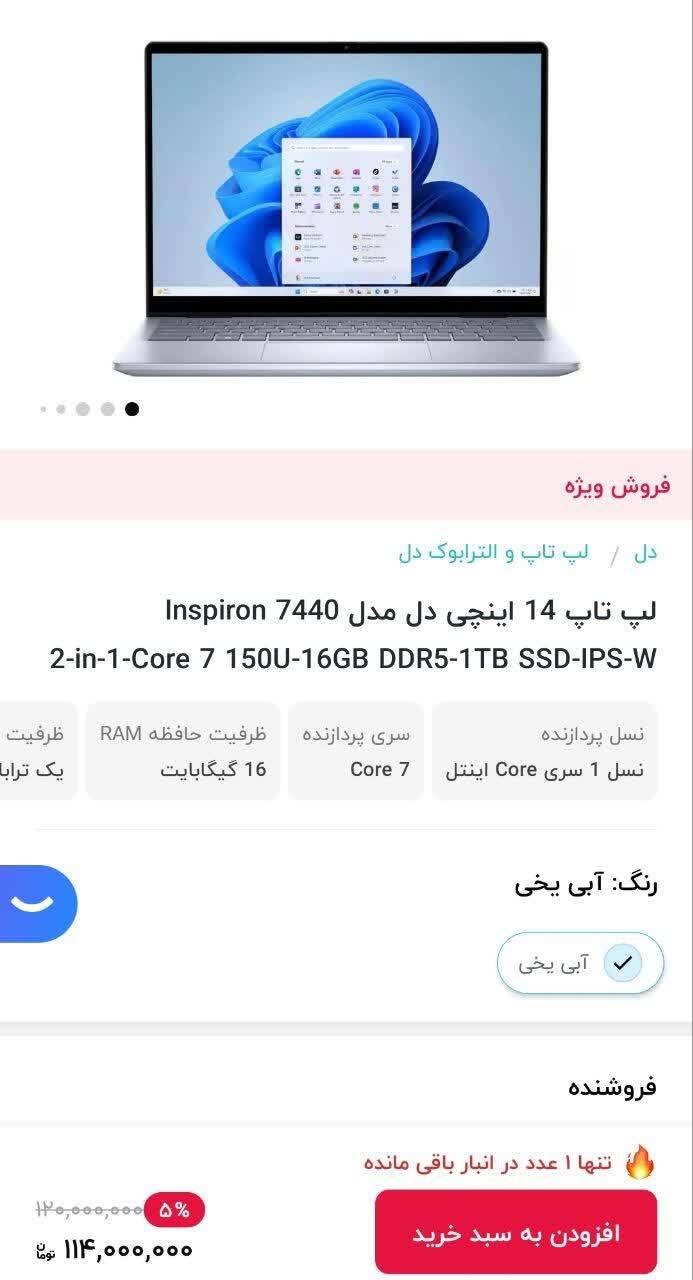Open the laptop product image

click(346, 208)
